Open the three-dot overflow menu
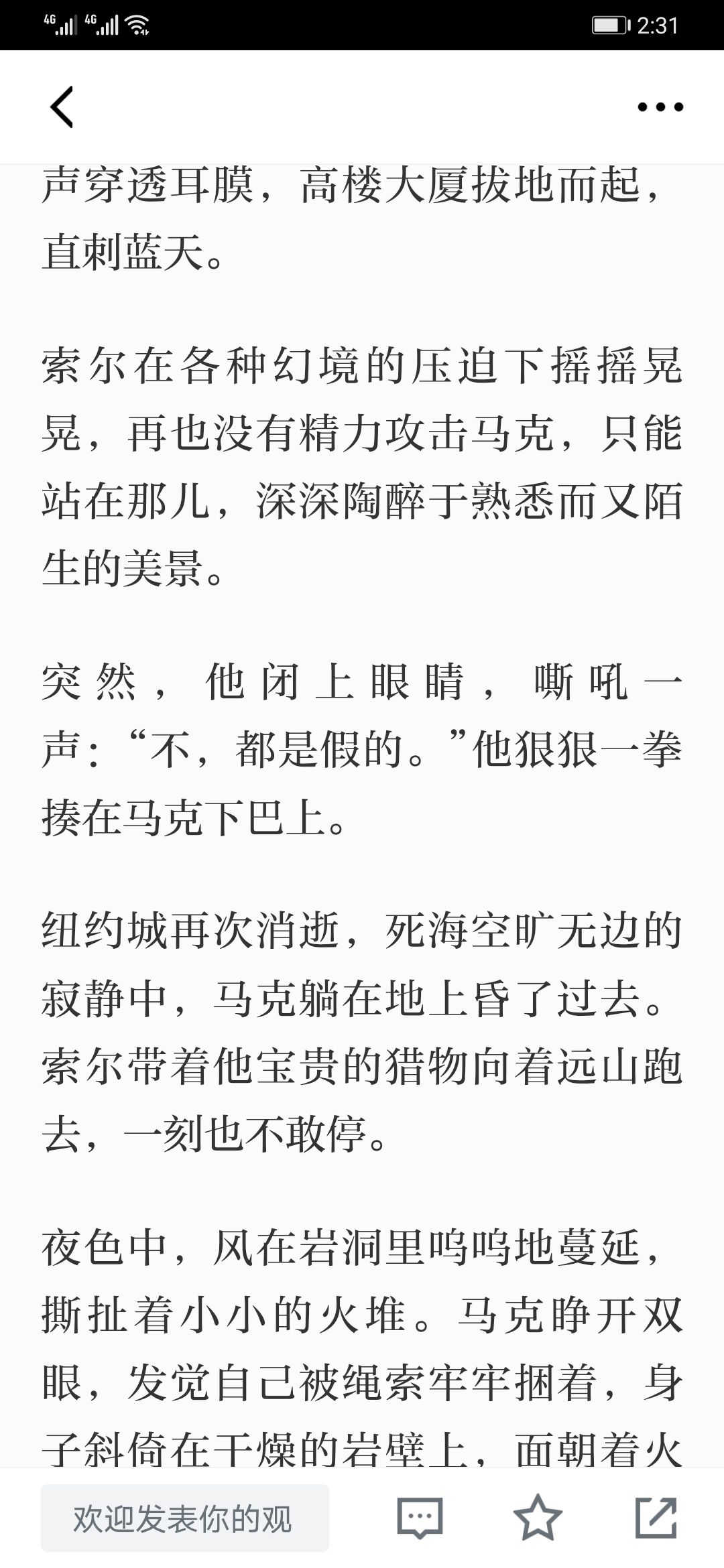724x1568 pixels. click(x=660, y=107)
